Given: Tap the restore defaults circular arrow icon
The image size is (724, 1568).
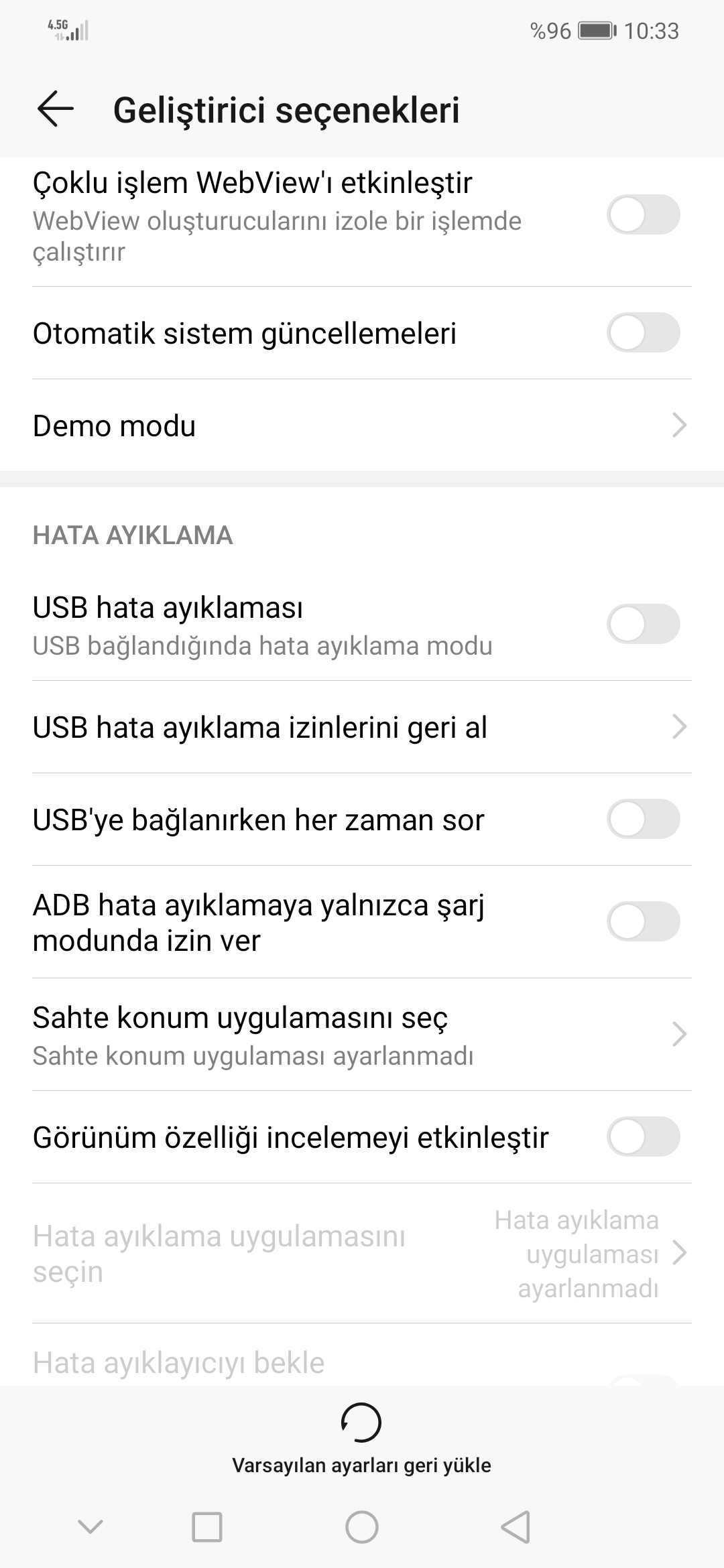Looking at the screenshot, I should click(x=362, y=1422).
